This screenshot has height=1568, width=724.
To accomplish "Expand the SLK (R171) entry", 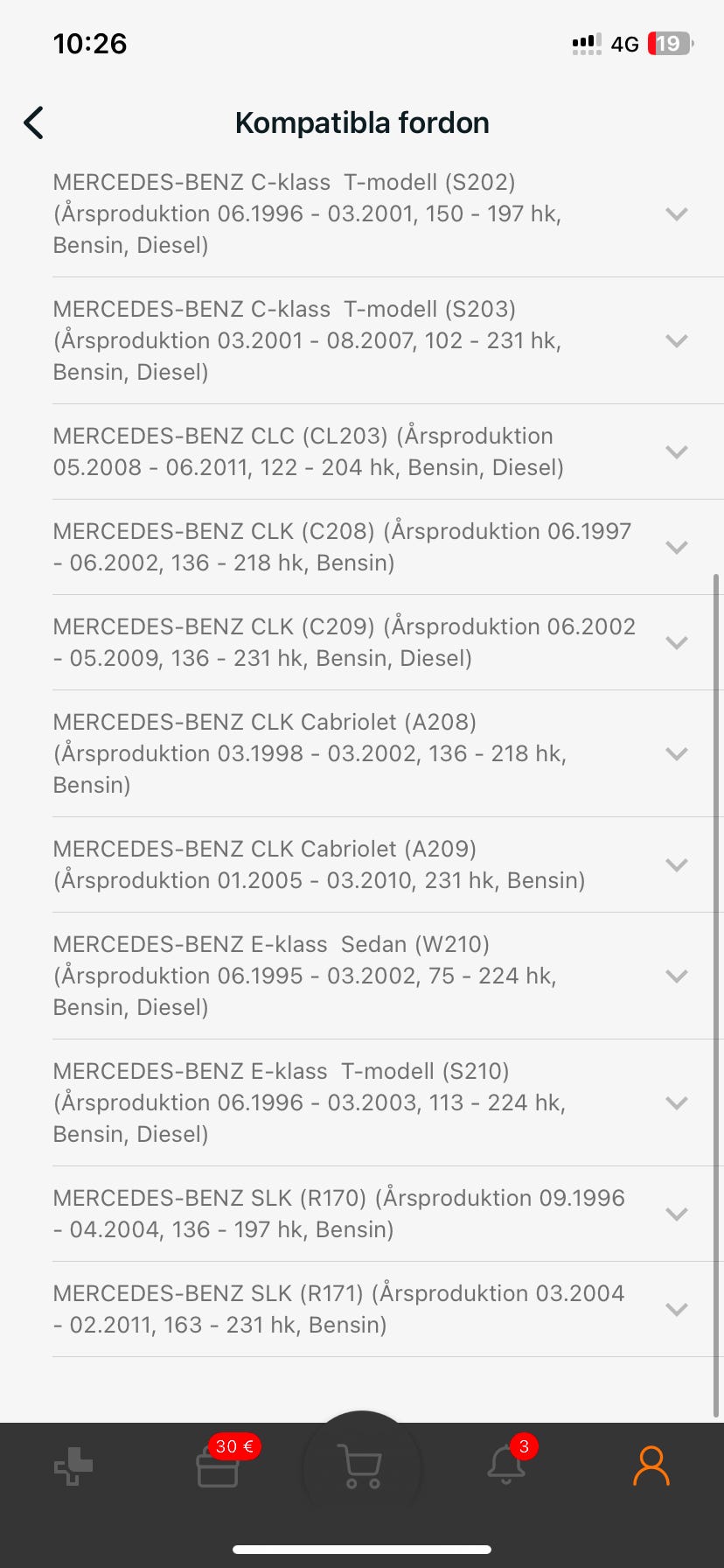I will tap(676, 1310).
